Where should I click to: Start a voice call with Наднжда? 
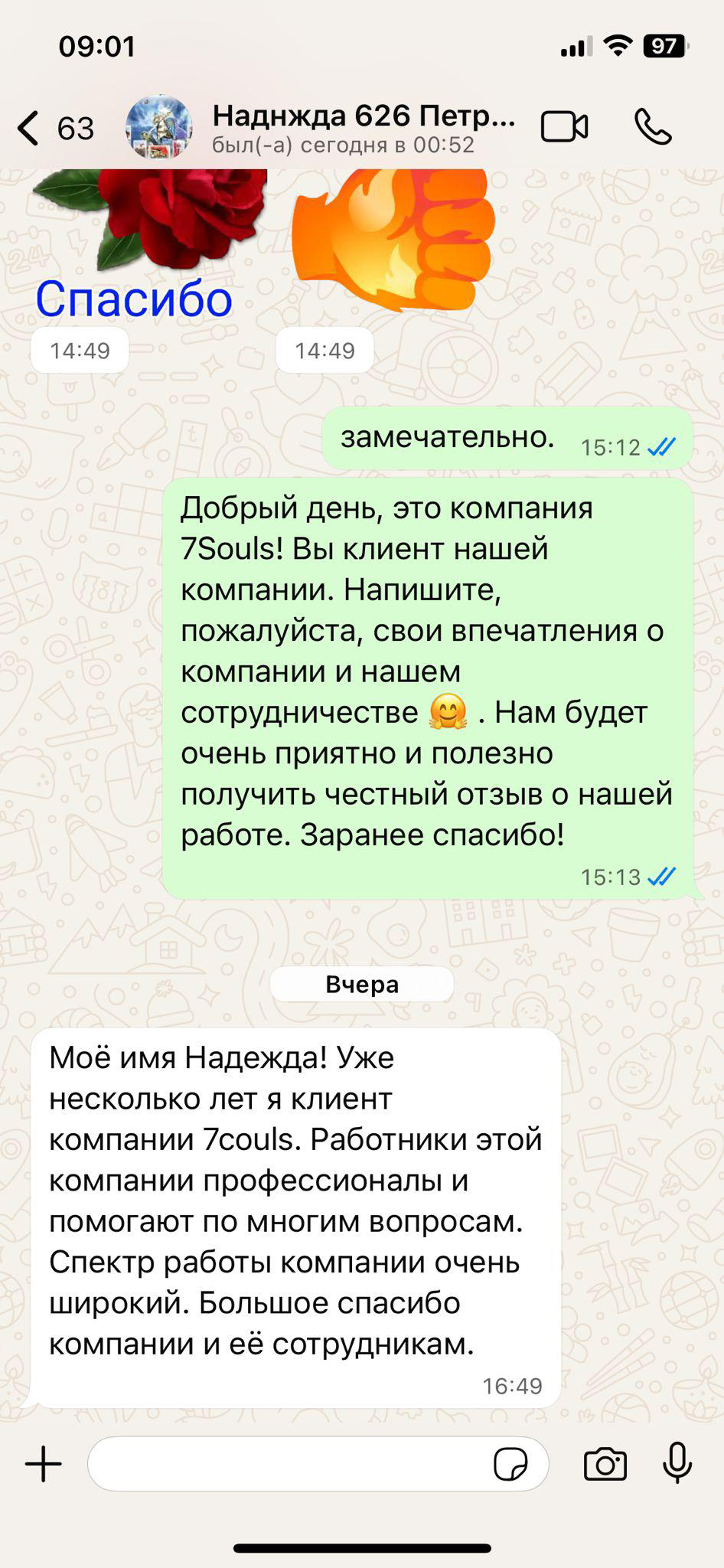pyautogui.click(x=653, y=127)
